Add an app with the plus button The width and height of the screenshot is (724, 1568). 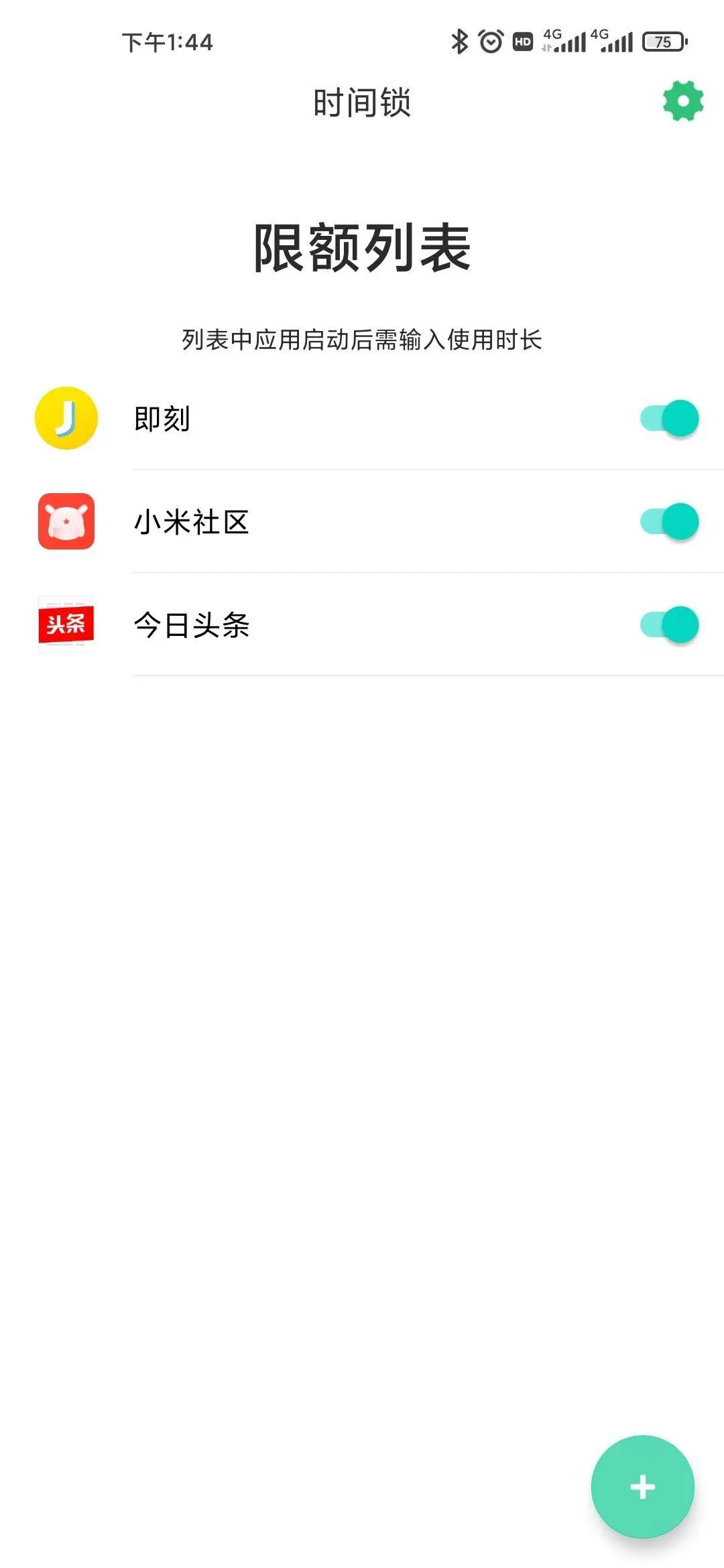point(642,1486)
